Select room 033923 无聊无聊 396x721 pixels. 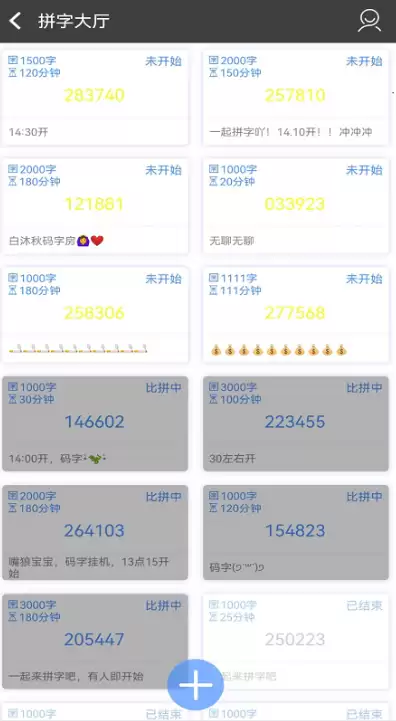click(x=296, y=206)
